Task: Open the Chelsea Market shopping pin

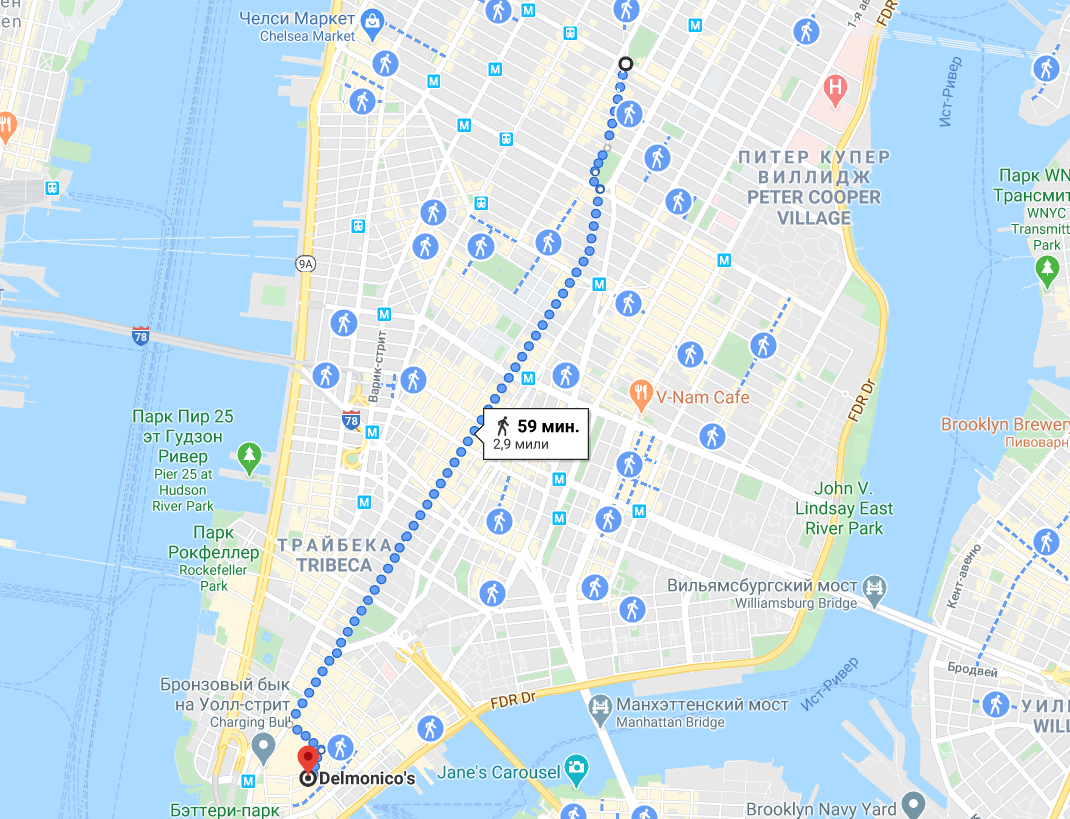Action: coord(372,20)
